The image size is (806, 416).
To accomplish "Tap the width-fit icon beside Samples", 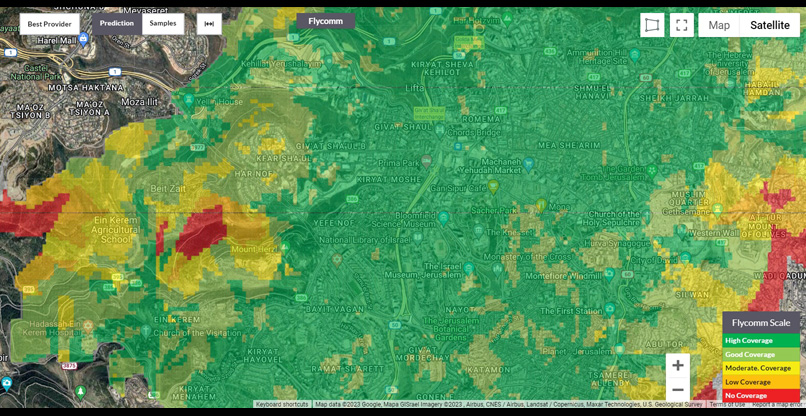I will (209, 24).
